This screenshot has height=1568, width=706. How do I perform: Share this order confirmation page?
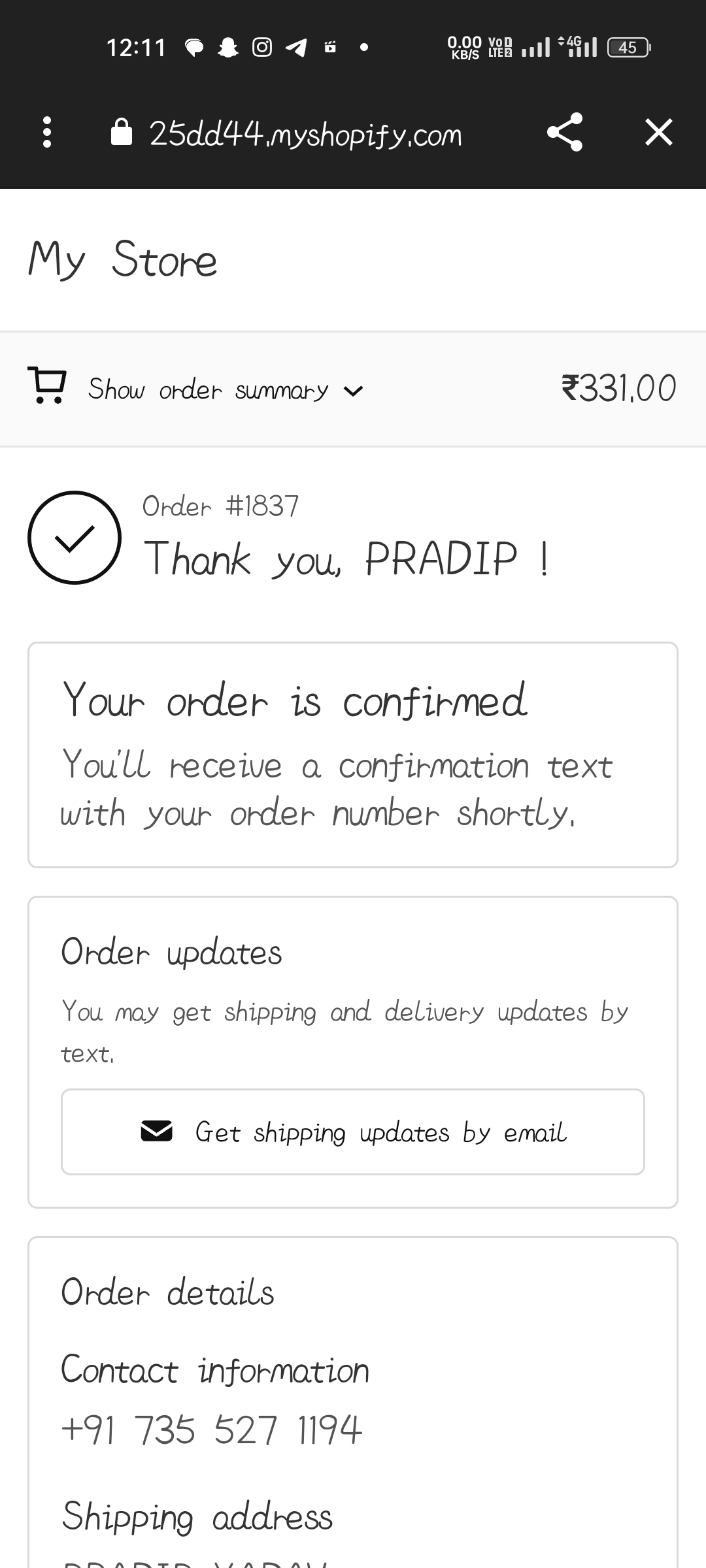coord(564,133)
